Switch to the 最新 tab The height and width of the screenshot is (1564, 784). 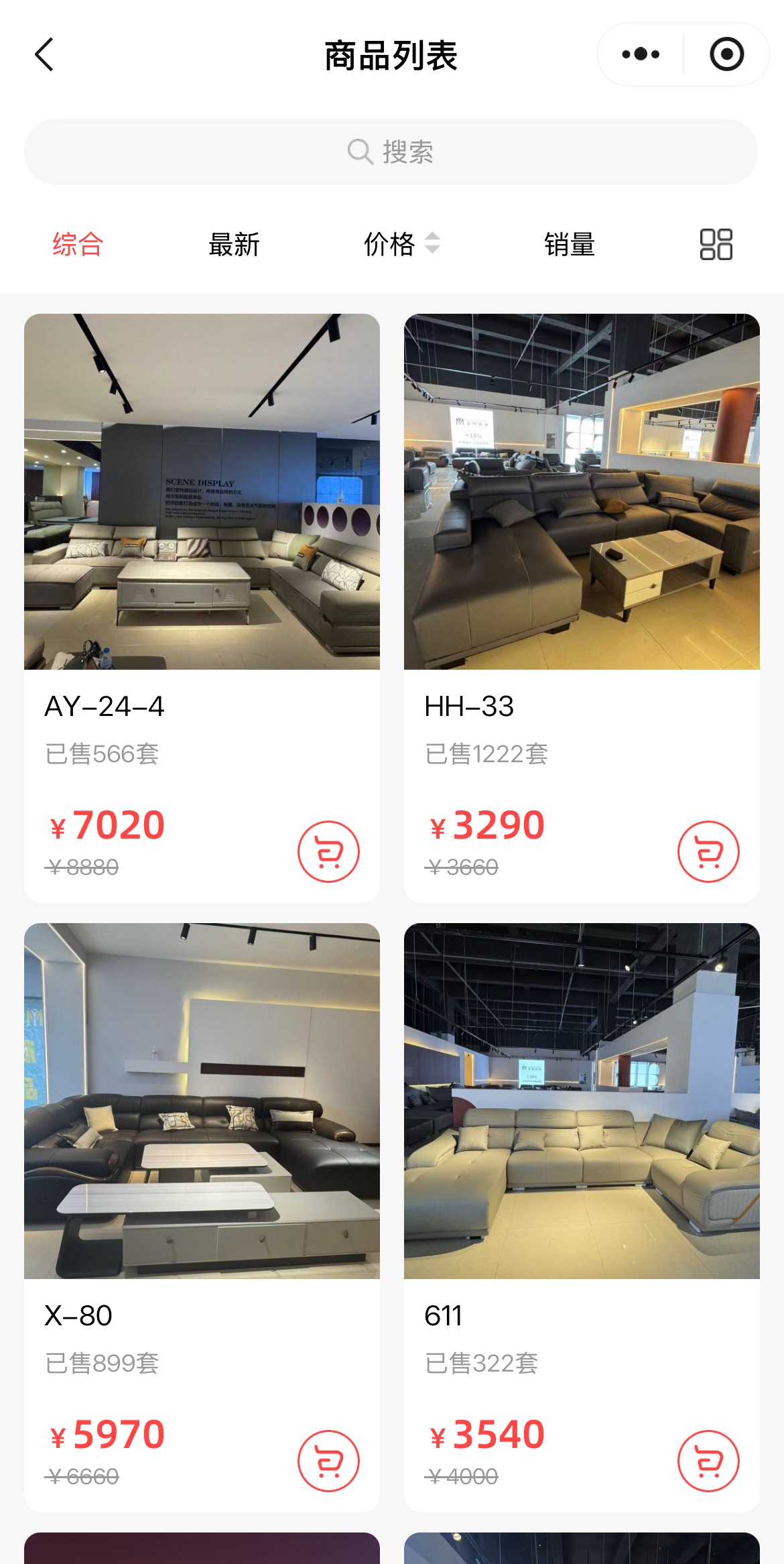click(234, 244)
